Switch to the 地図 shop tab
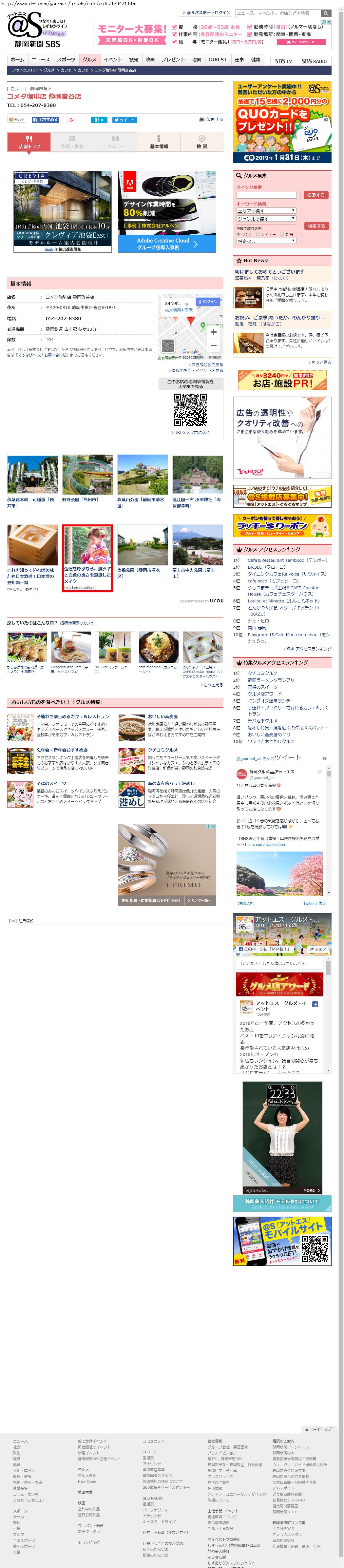Screen dimensions: 344x1568 (201, 143)
